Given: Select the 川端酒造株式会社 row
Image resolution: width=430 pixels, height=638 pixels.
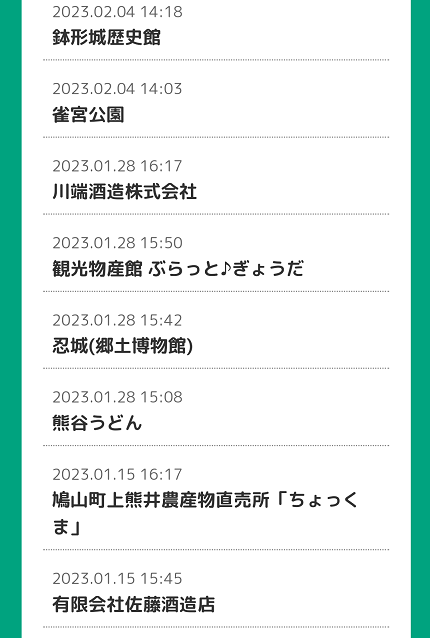Looking at the screenshot, I should (x=216, y=176).
